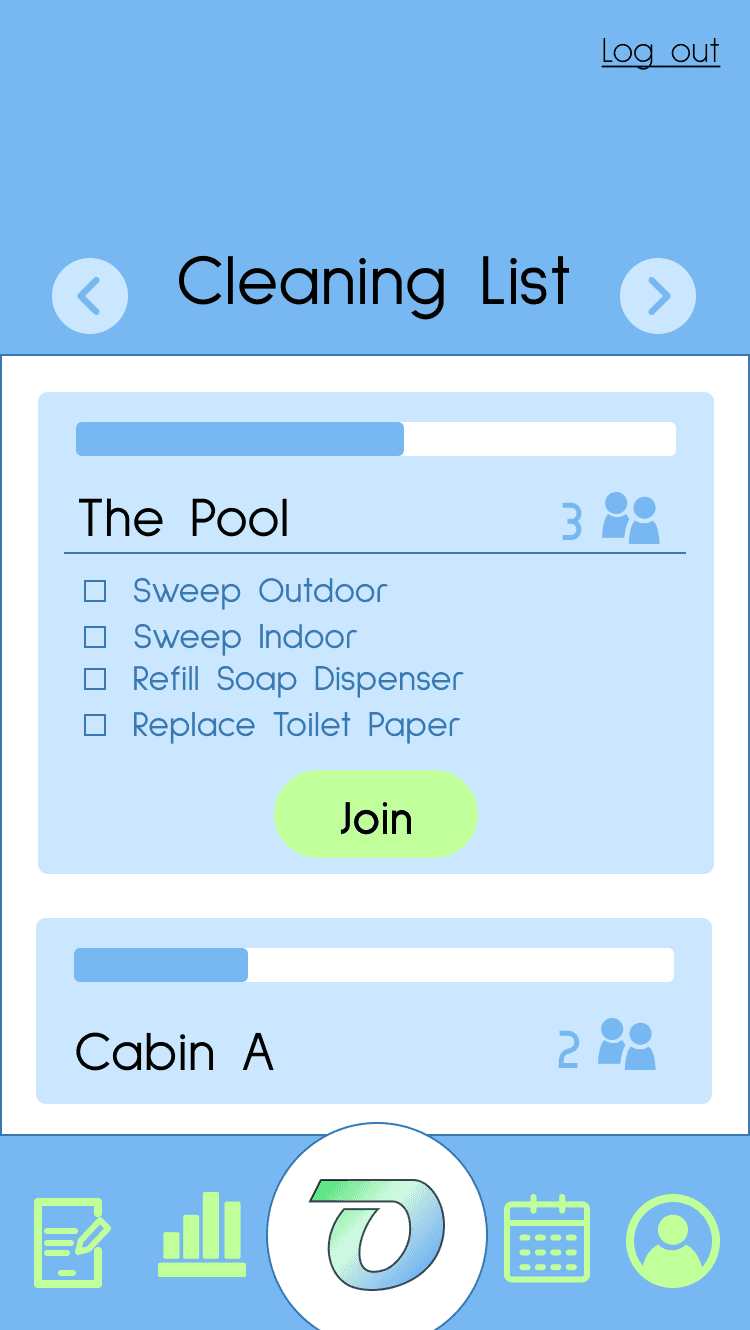This screenshot has height=1330, width=750.
Task: Check the Sweep Outdoor checkbox
Action: (x=95, y=591)
